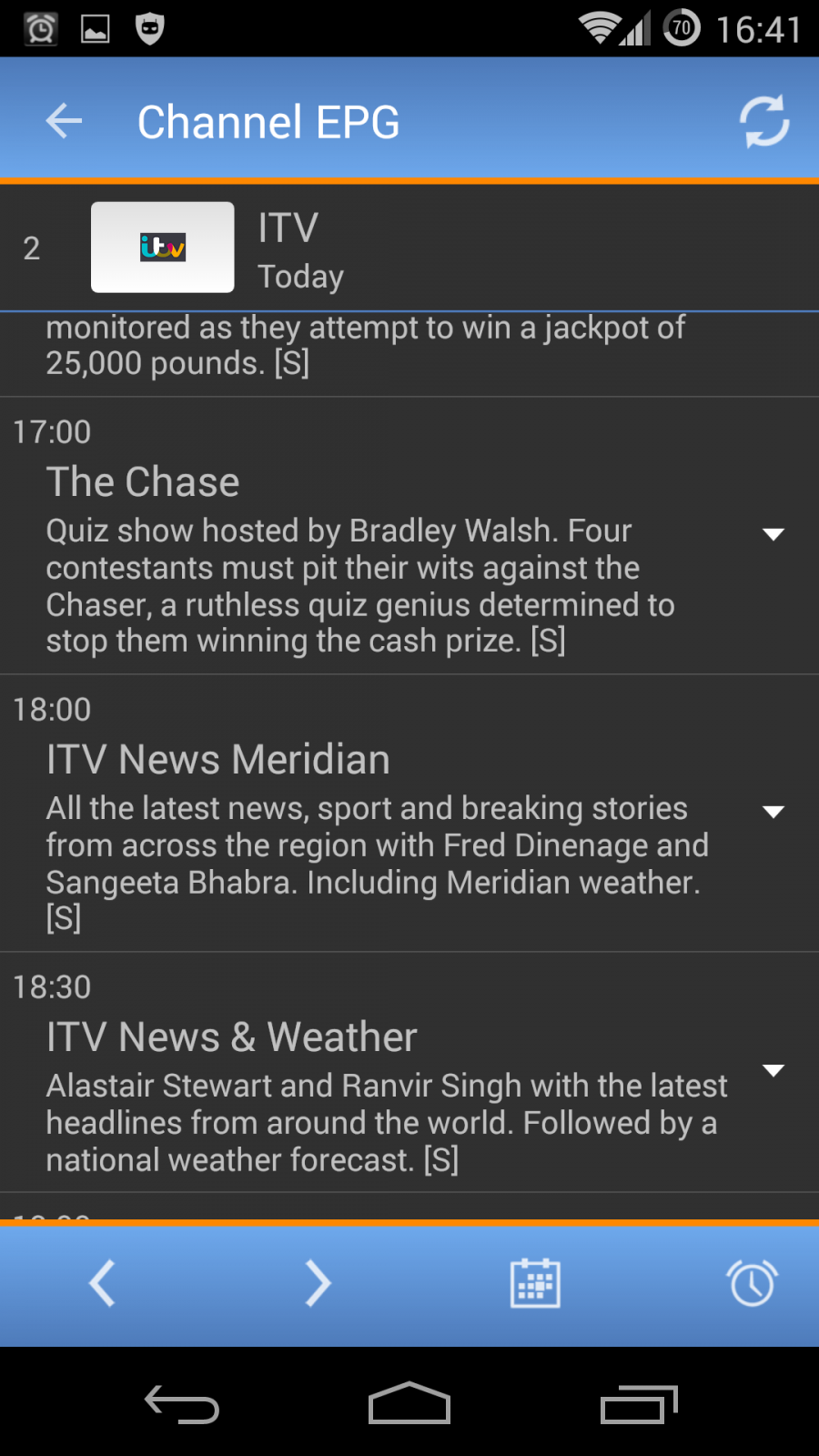
Task: Tap the ITV channel header
Action: pos(409,248)
